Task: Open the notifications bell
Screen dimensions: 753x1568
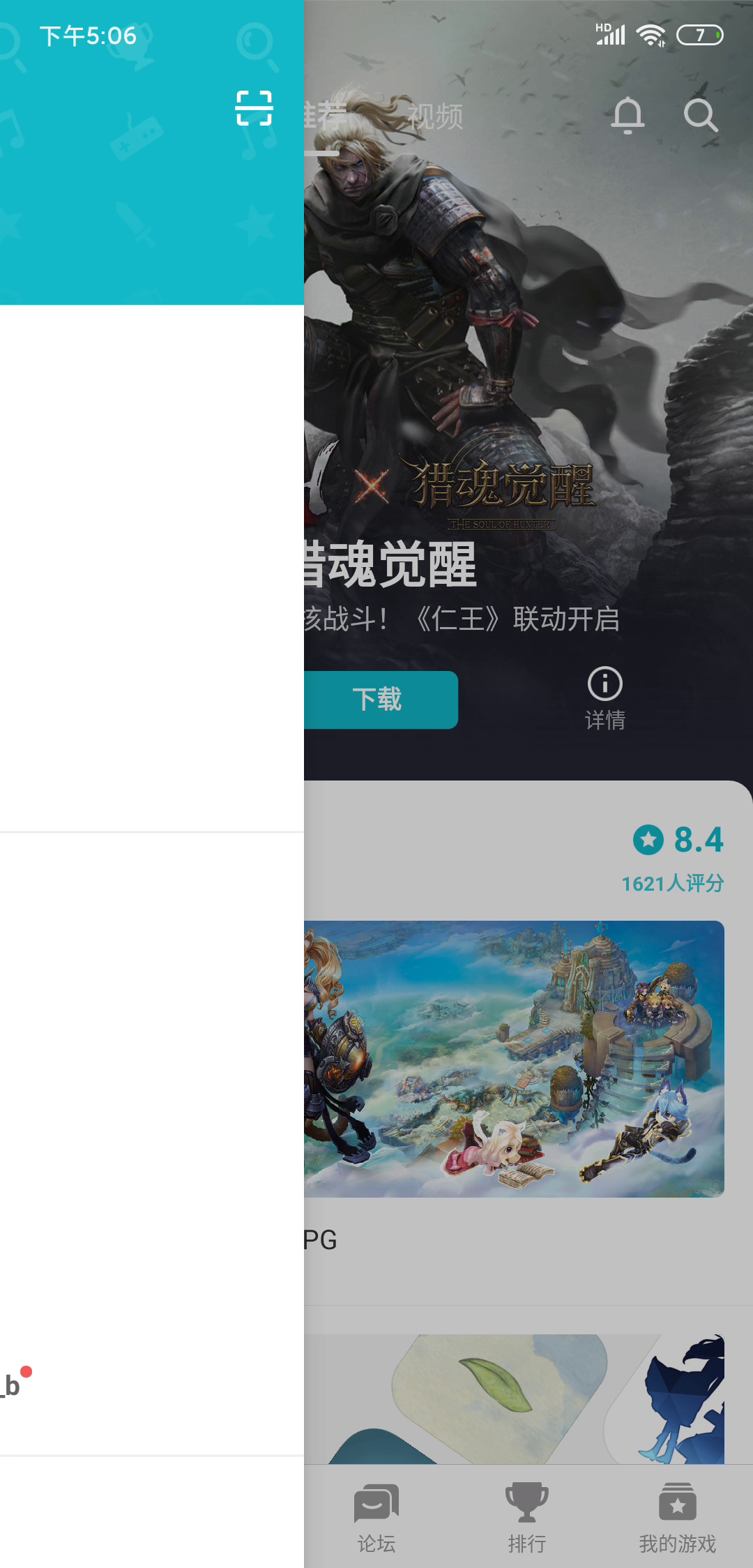Action: pos(627,115)
